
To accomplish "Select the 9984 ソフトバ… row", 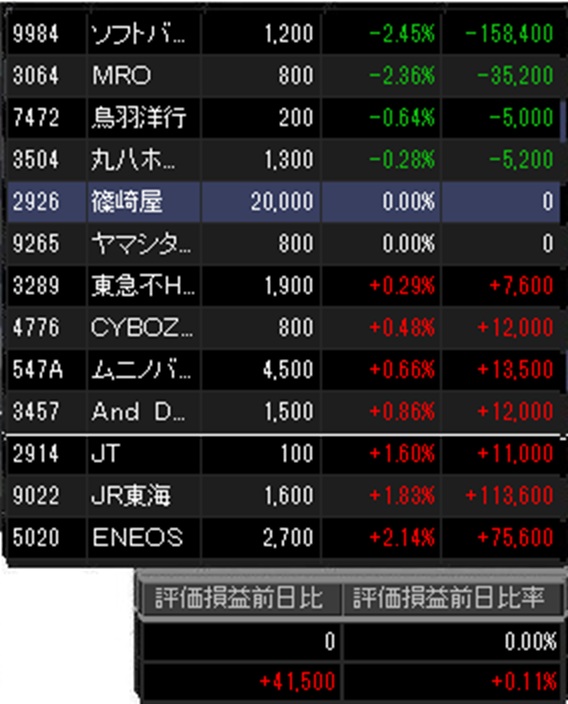I will pos(284,34).
